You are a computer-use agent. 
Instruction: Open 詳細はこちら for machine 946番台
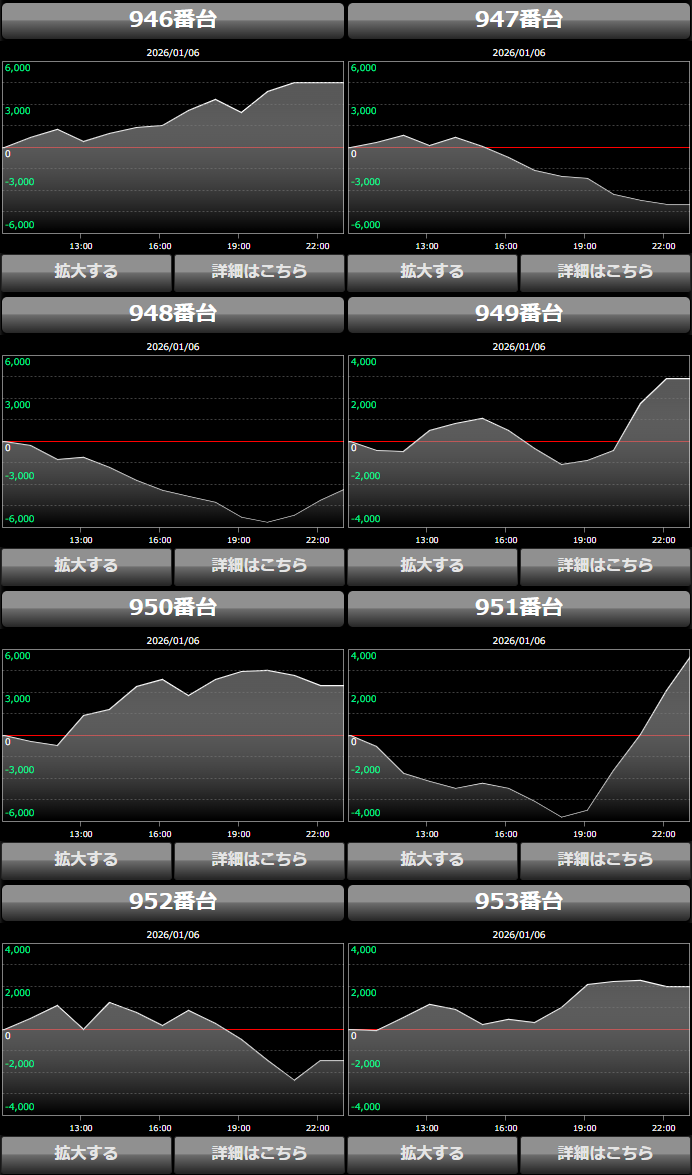point(259,272)
